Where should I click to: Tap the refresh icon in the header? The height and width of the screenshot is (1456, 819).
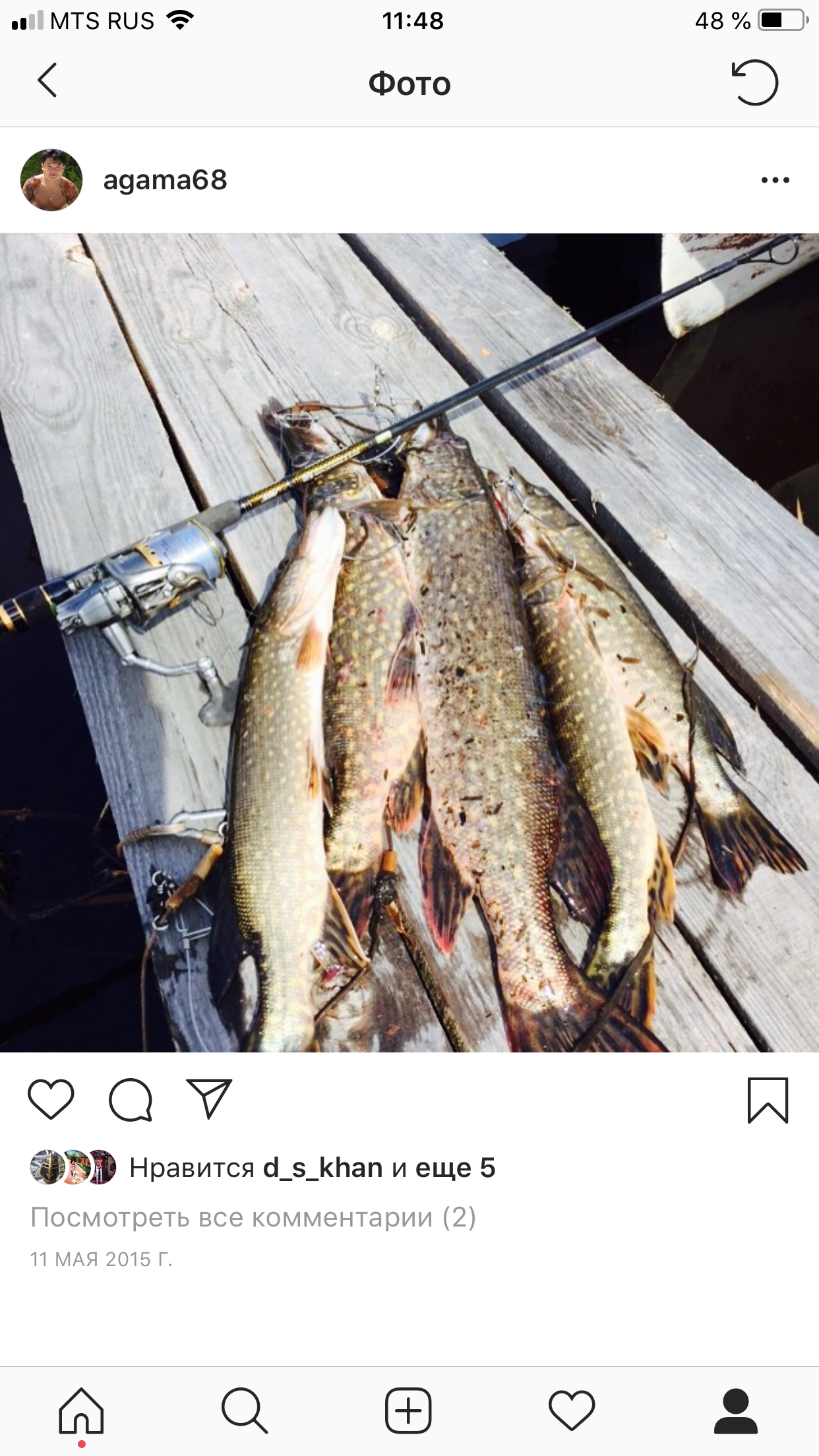755,82
